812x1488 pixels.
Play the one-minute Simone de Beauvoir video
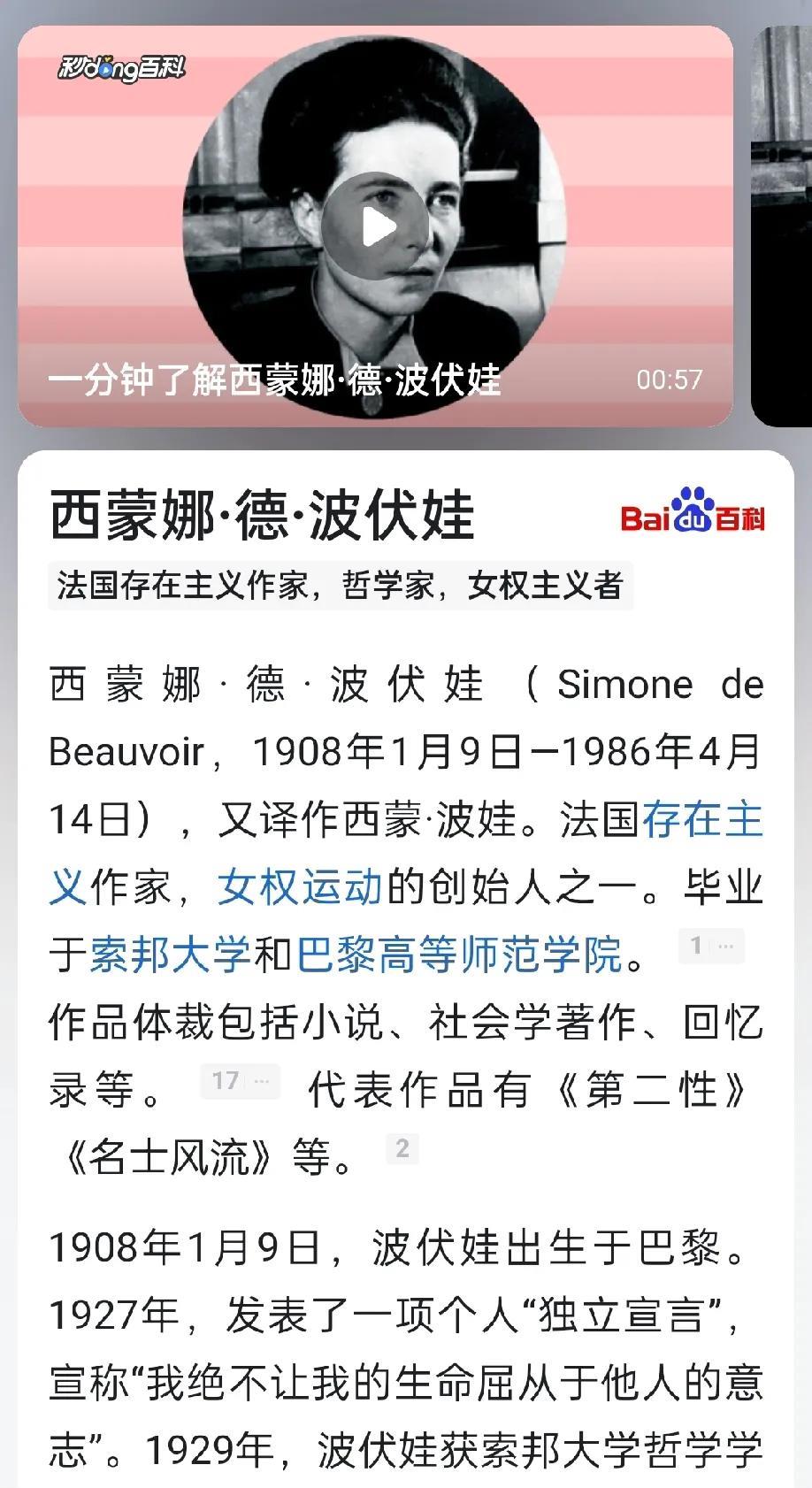tap(374, 226)
